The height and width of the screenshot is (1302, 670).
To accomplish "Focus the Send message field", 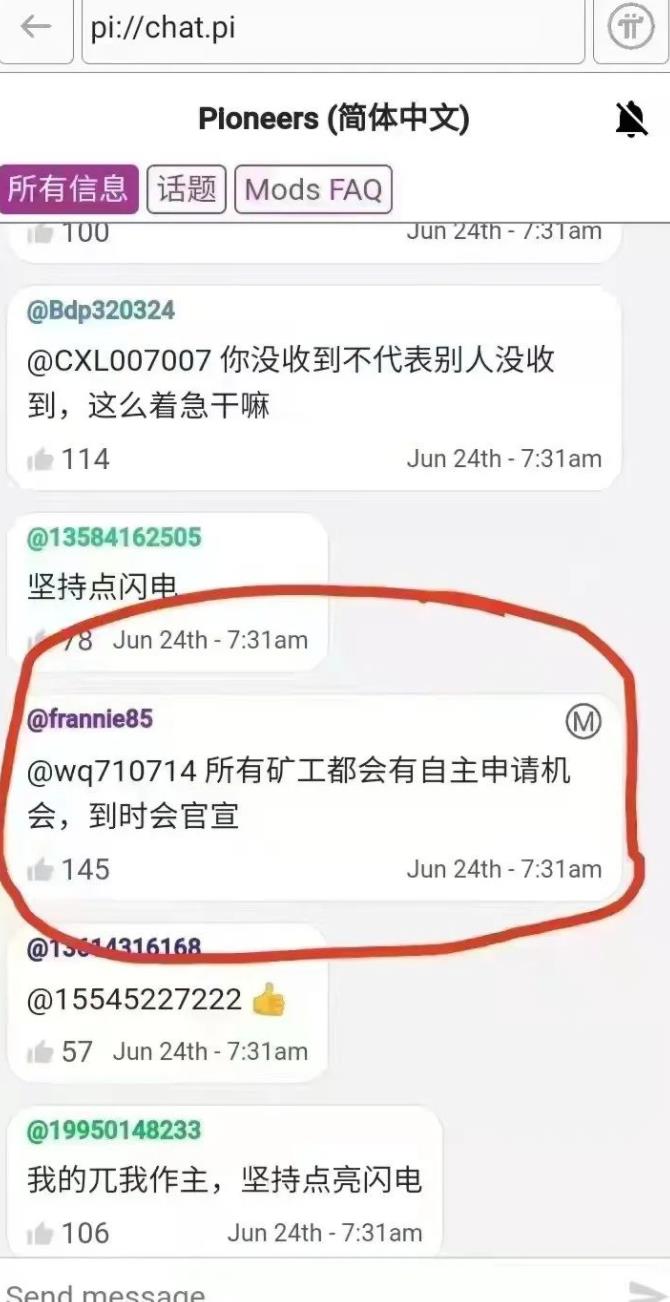I will point(300,1290).
